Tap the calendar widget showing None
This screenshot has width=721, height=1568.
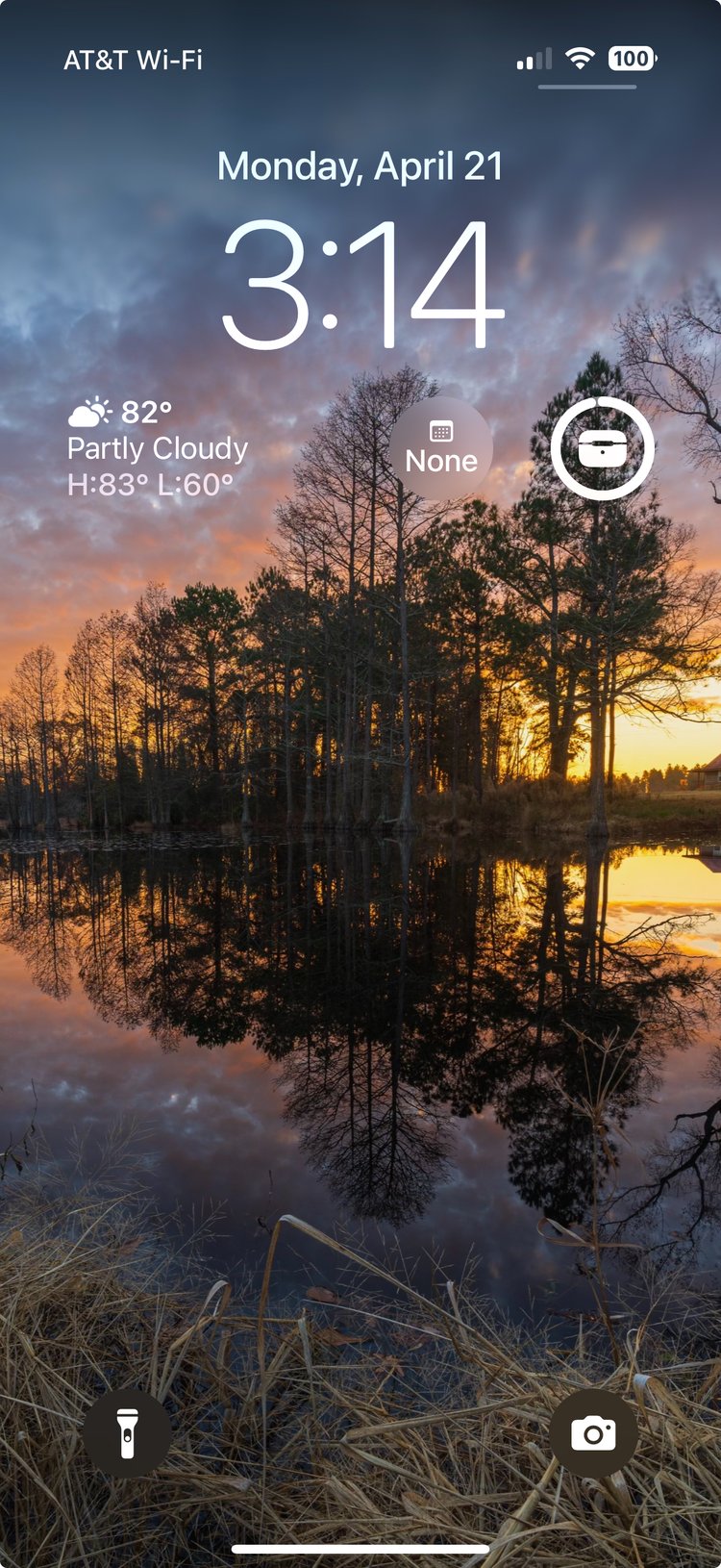(441, 448)
